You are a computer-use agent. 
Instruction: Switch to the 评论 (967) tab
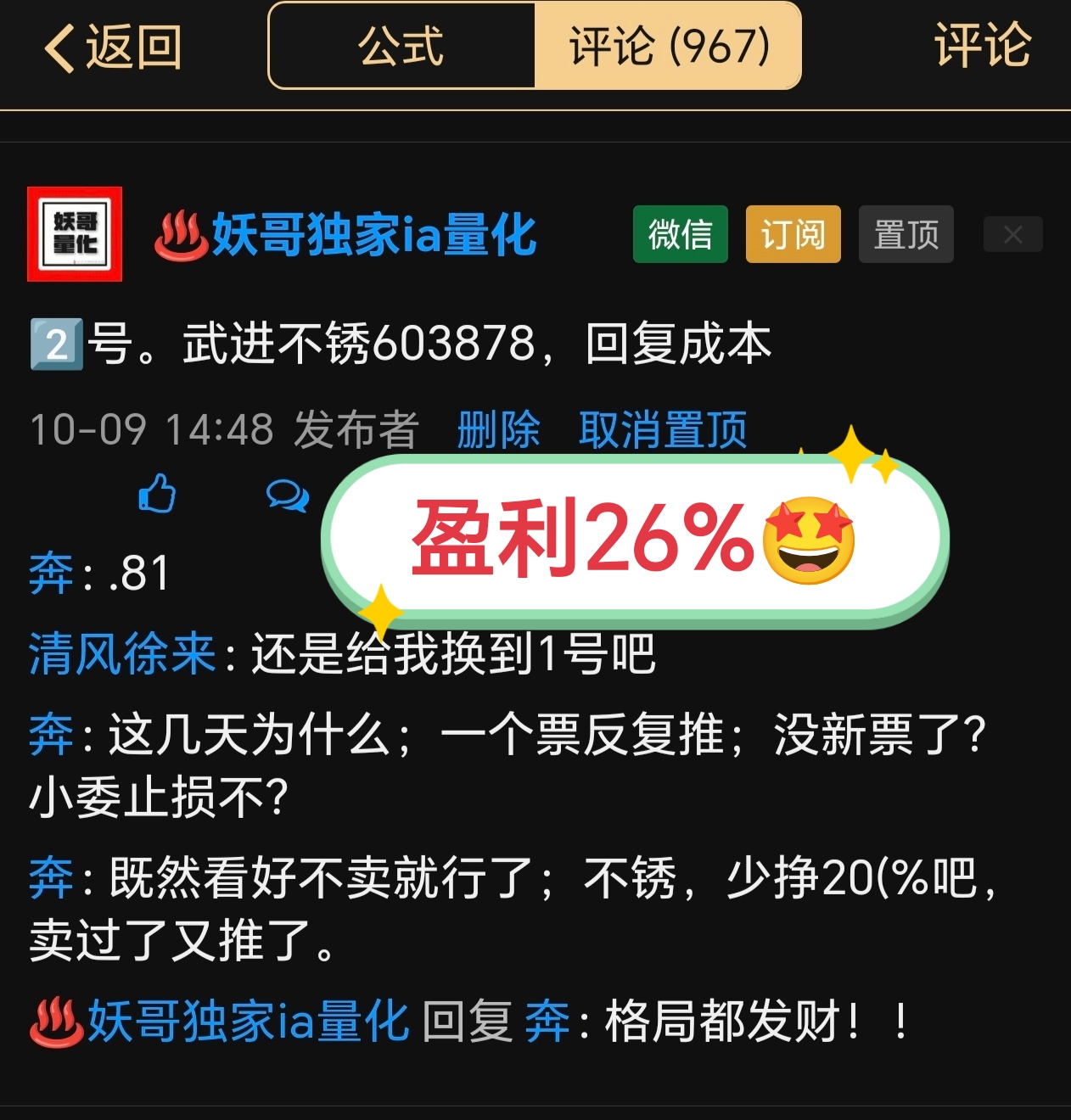(x=668, y=47)
